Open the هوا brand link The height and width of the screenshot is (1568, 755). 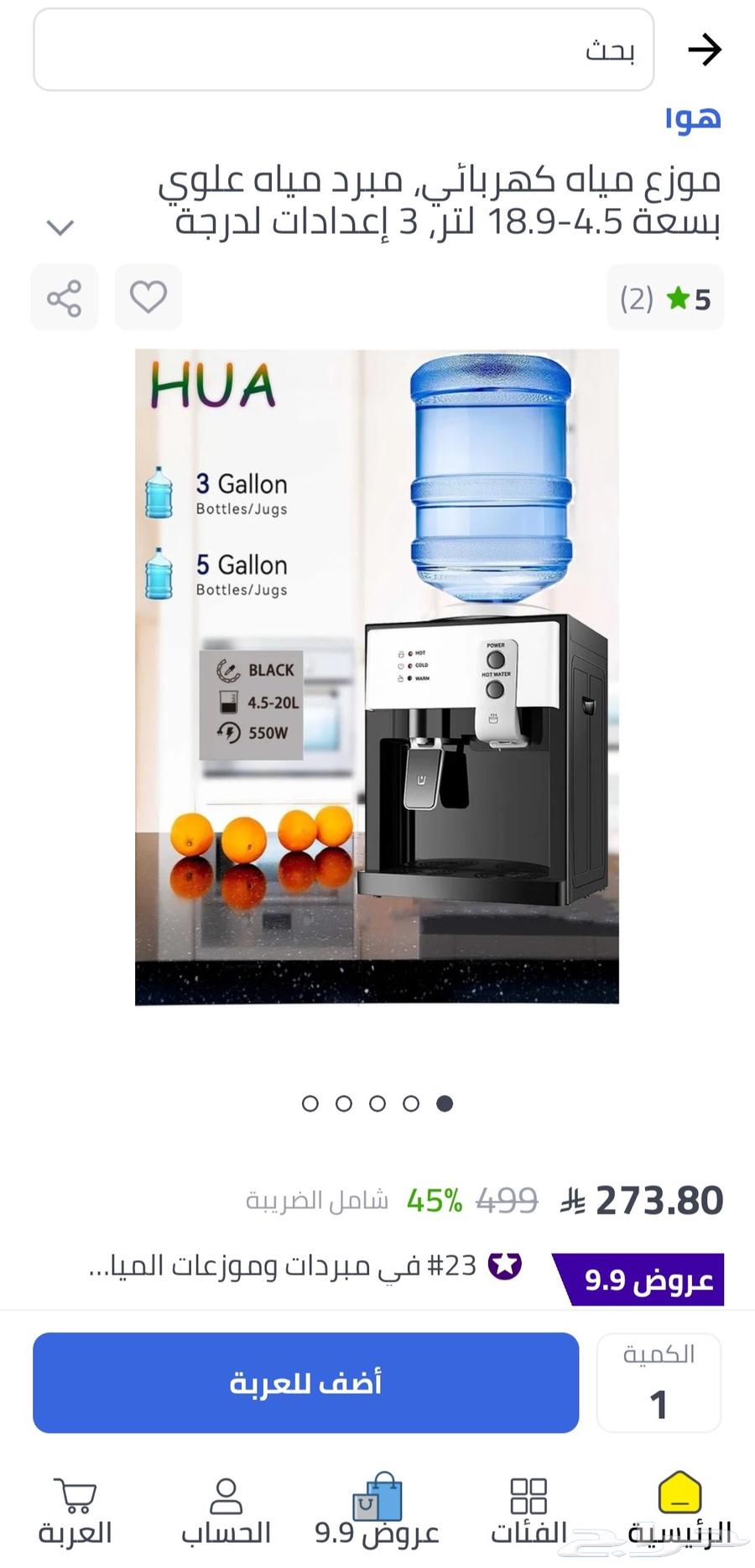pyautogui.click(x=693, y=117)
